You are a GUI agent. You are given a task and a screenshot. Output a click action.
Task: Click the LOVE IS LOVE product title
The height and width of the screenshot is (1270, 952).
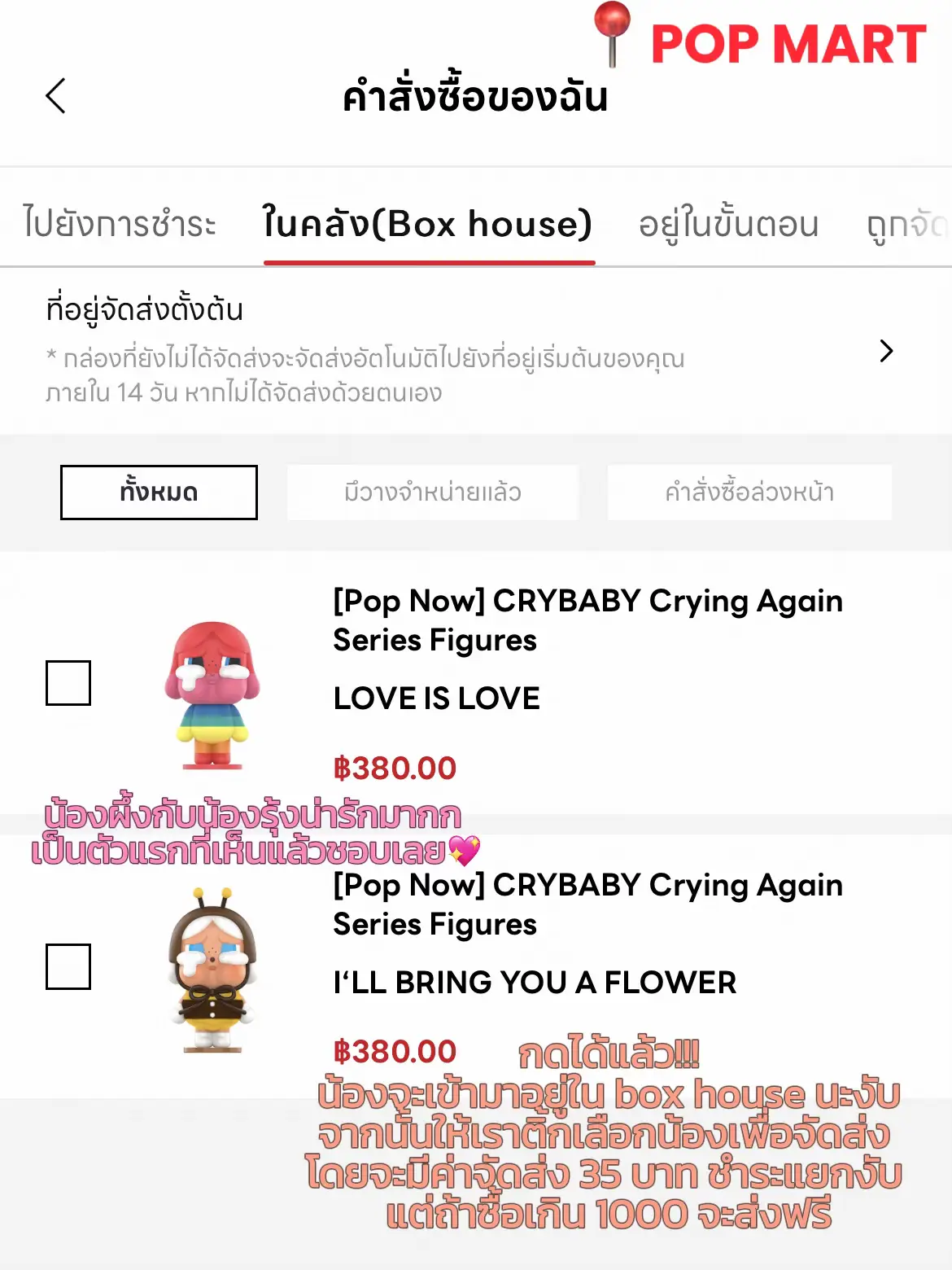click(436, 698)
